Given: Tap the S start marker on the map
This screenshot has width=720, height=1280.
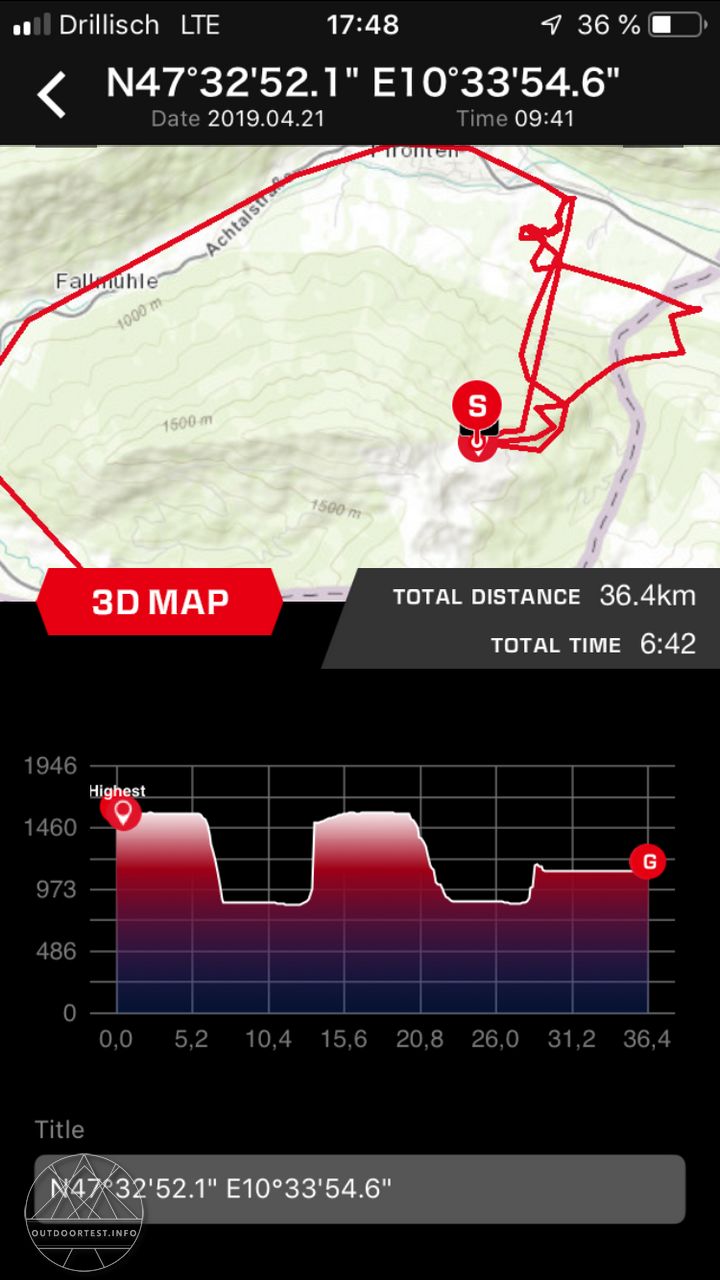Looking at the screenshot, I should 477,406.
